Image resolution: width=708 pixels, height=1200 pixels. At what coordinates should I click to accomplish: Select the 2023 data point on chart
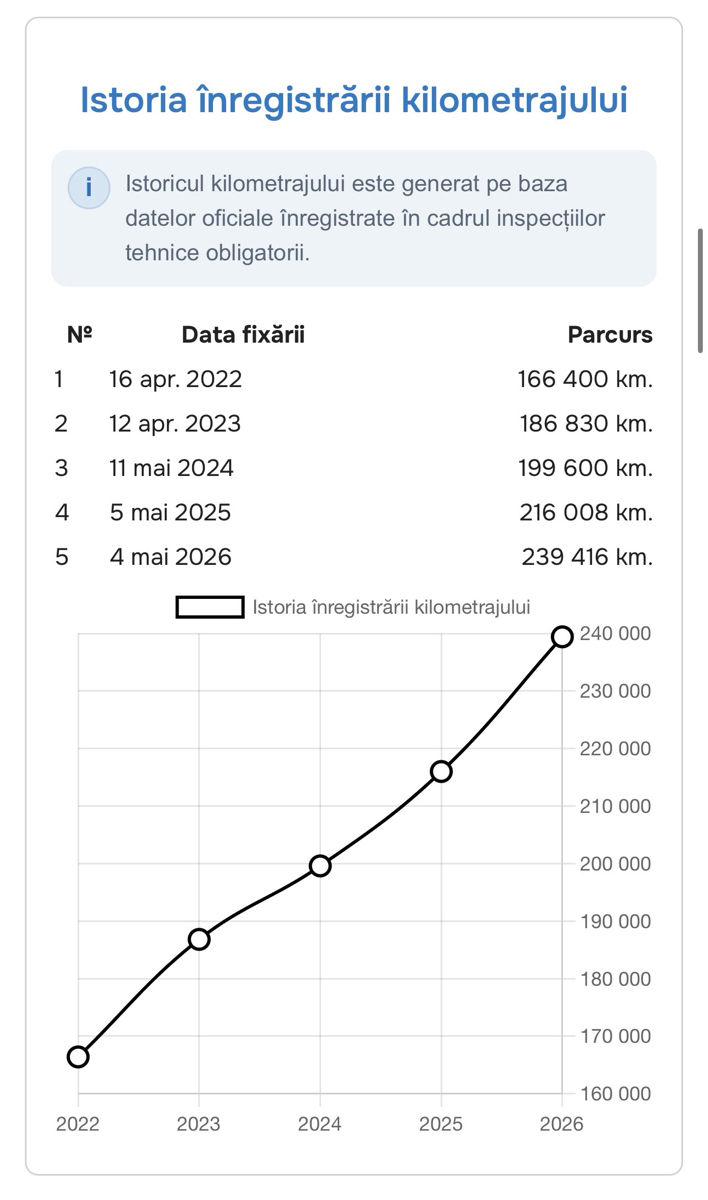tap(199, 939)
